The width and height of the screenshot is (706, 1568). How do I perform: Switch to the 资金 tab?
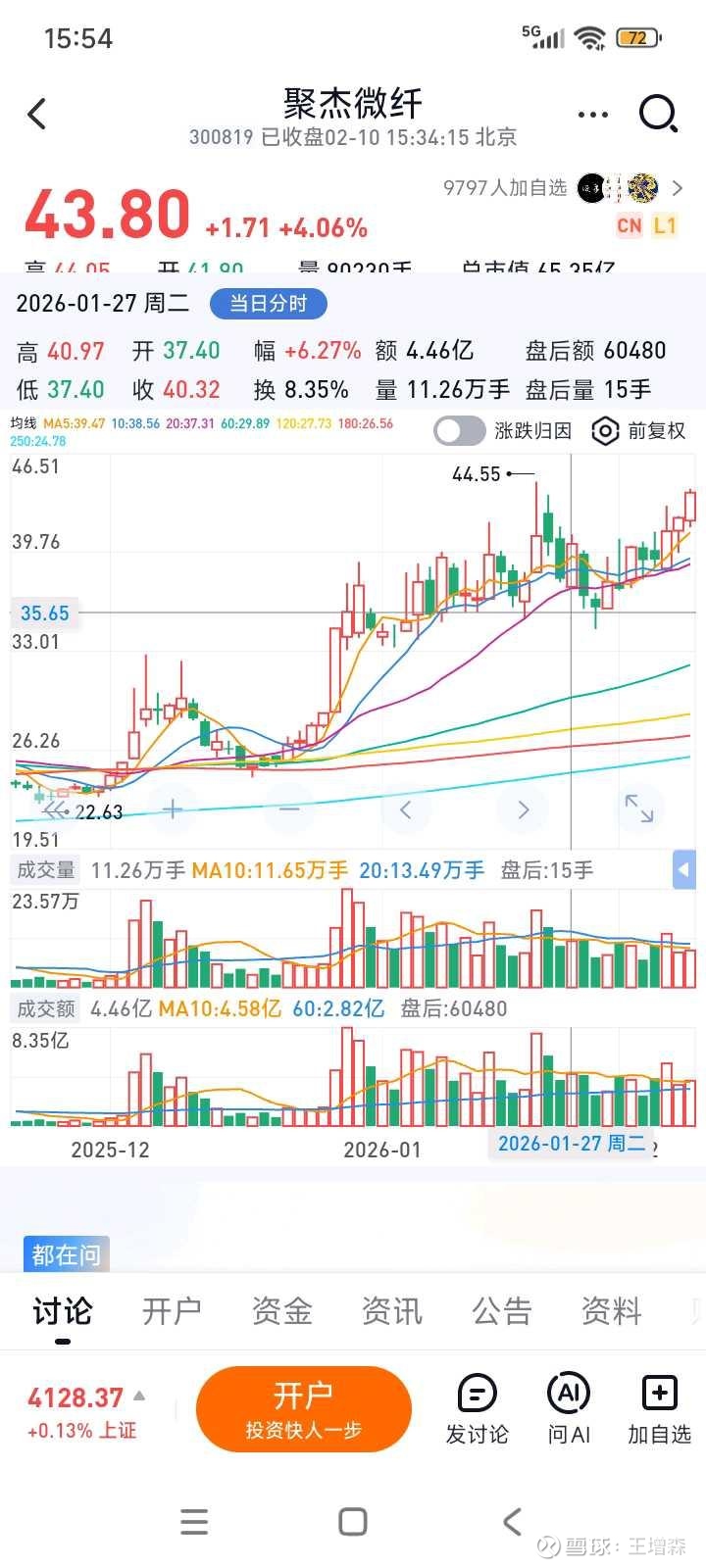(x=281, y=1311)
